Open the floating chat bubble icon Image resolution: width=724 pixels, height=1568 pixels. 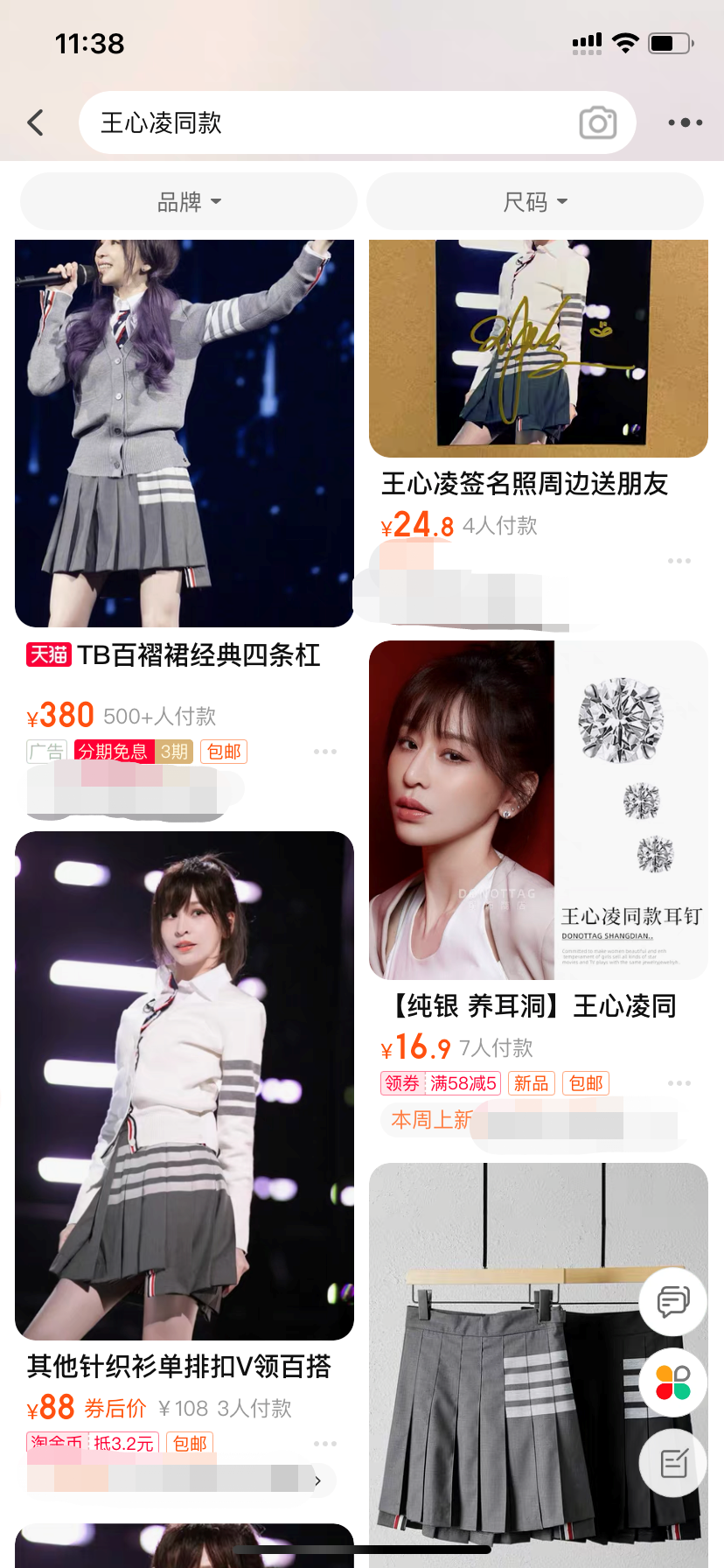[x=672, y=1303]
